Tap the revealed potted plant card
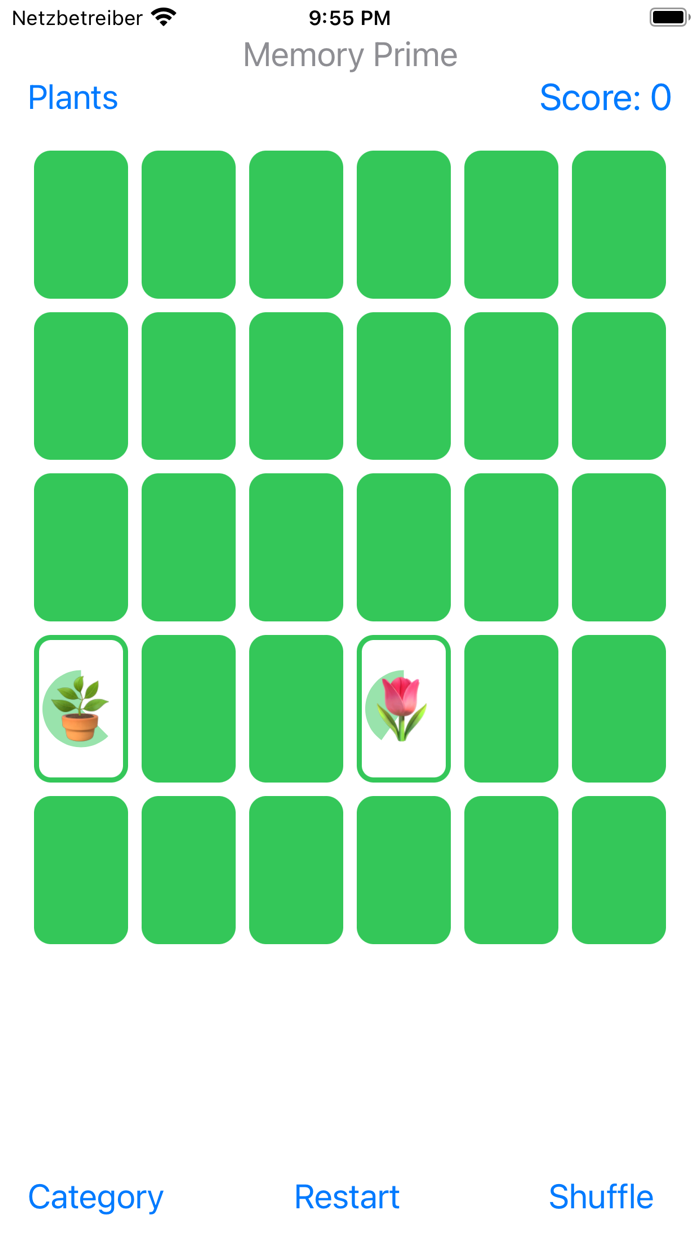This screenshot has height=1244, width=700. 81,708
